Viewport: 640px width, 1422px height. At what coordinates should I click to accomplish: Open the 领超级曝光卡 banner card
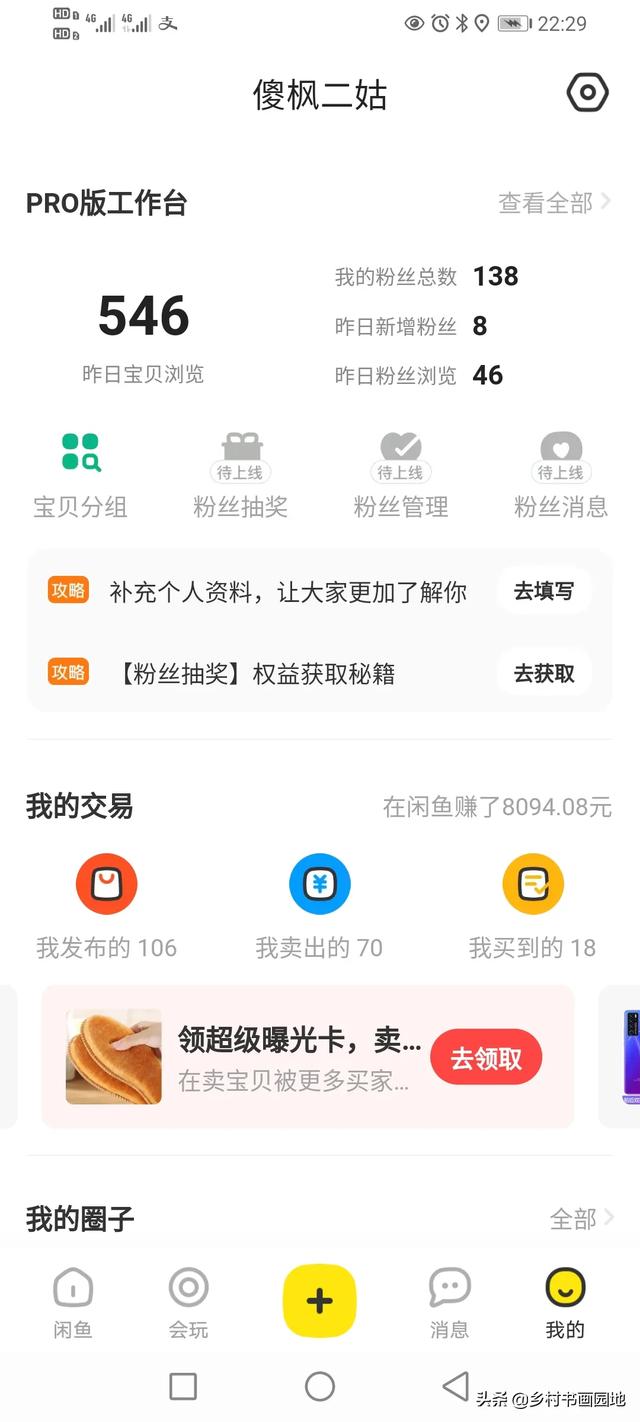(x=290, y=1056)
